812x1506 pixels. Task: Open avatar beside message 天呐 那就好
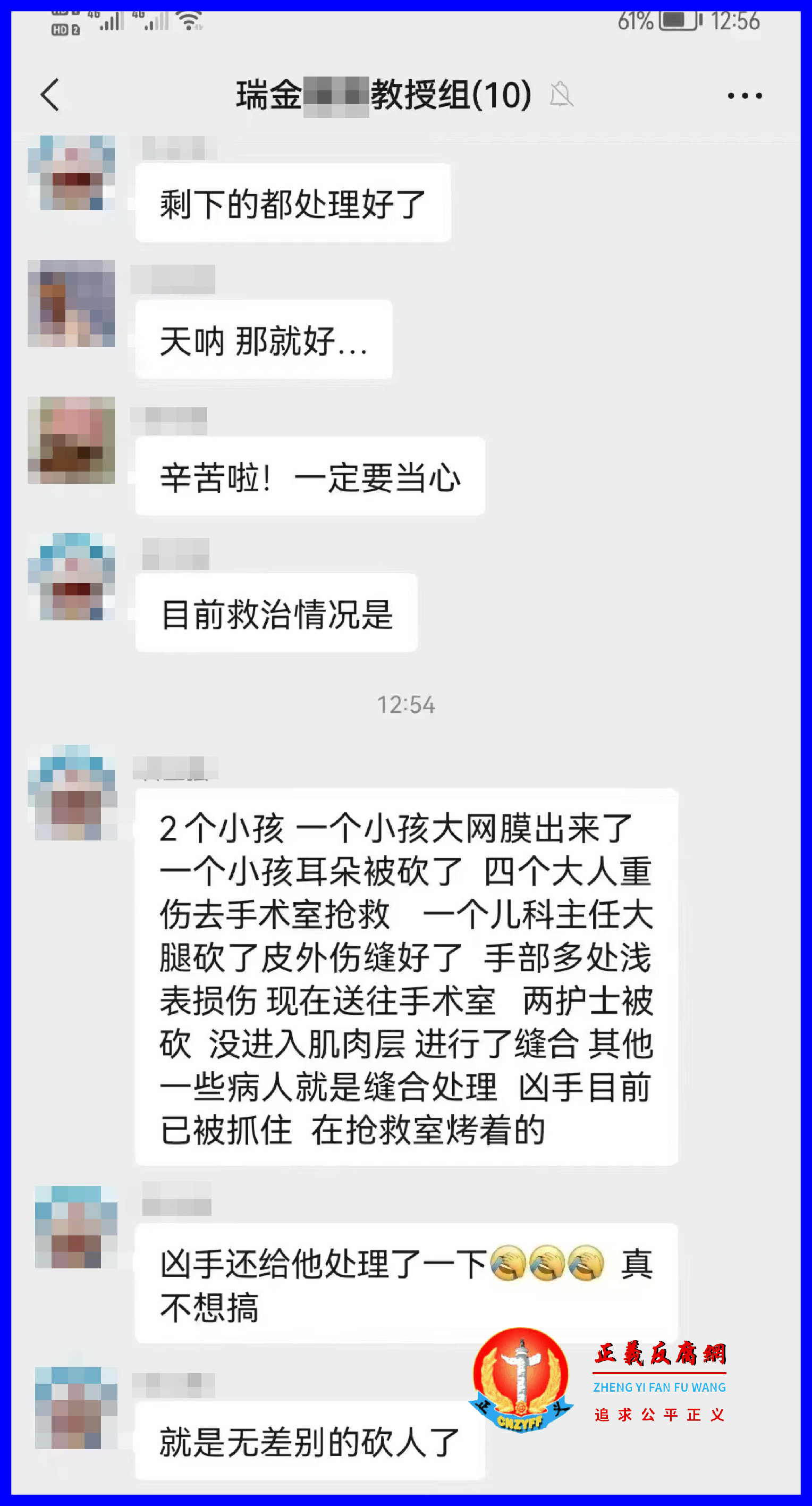point(71,304)
